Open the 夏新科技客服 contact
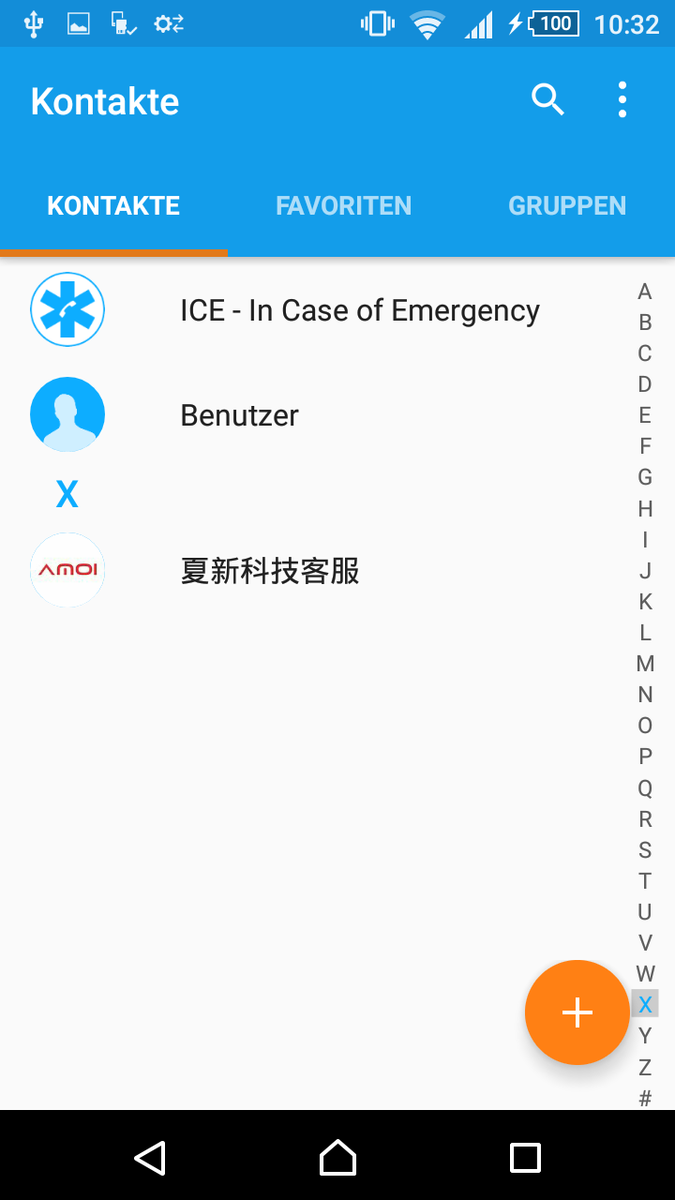The image size is (675, 1200). [x=270, y=571]
